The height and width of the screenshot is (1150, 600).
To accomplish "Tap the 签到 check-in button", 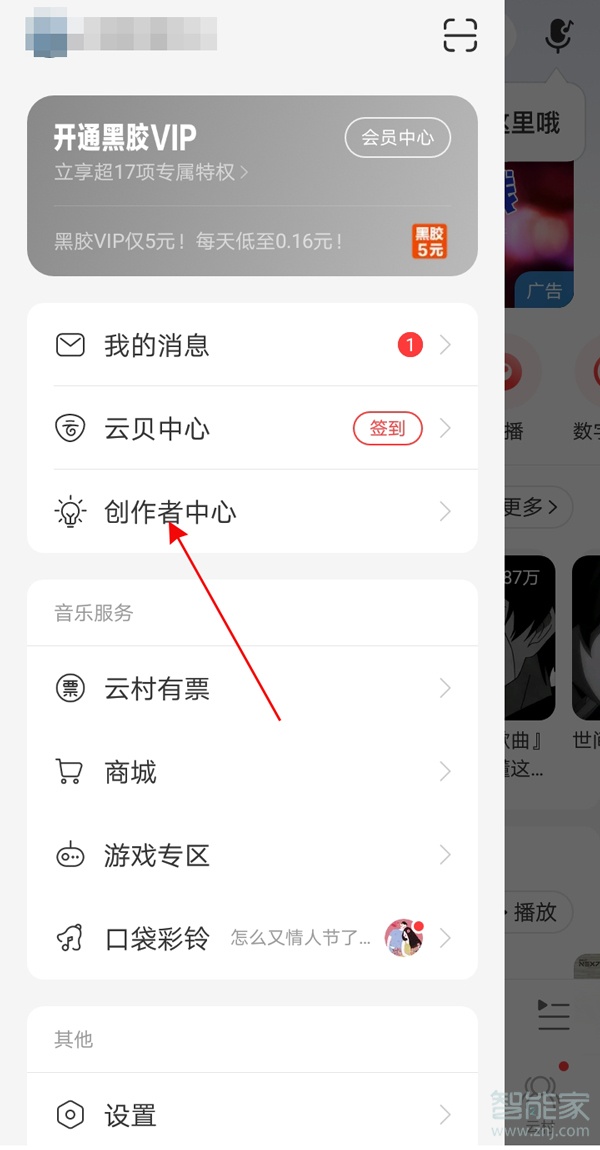I will [387, 429].
